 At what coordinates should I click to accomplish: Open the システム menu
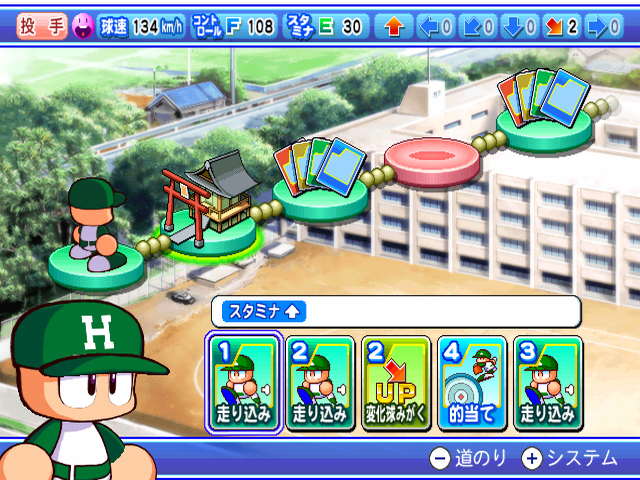pyautogui.click(x=570, y=458)
